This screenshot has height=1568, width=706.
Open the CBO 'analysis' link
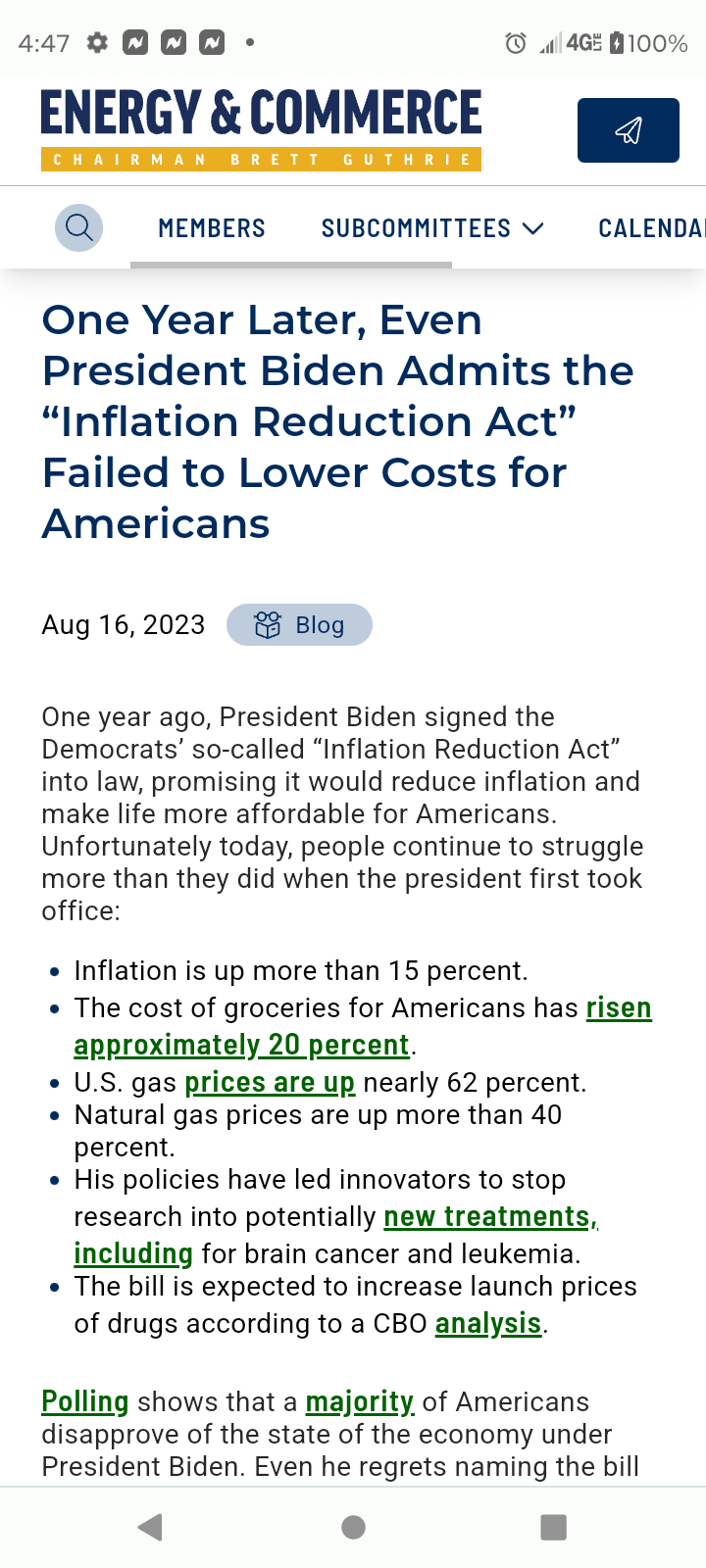tap(488, 1323)
